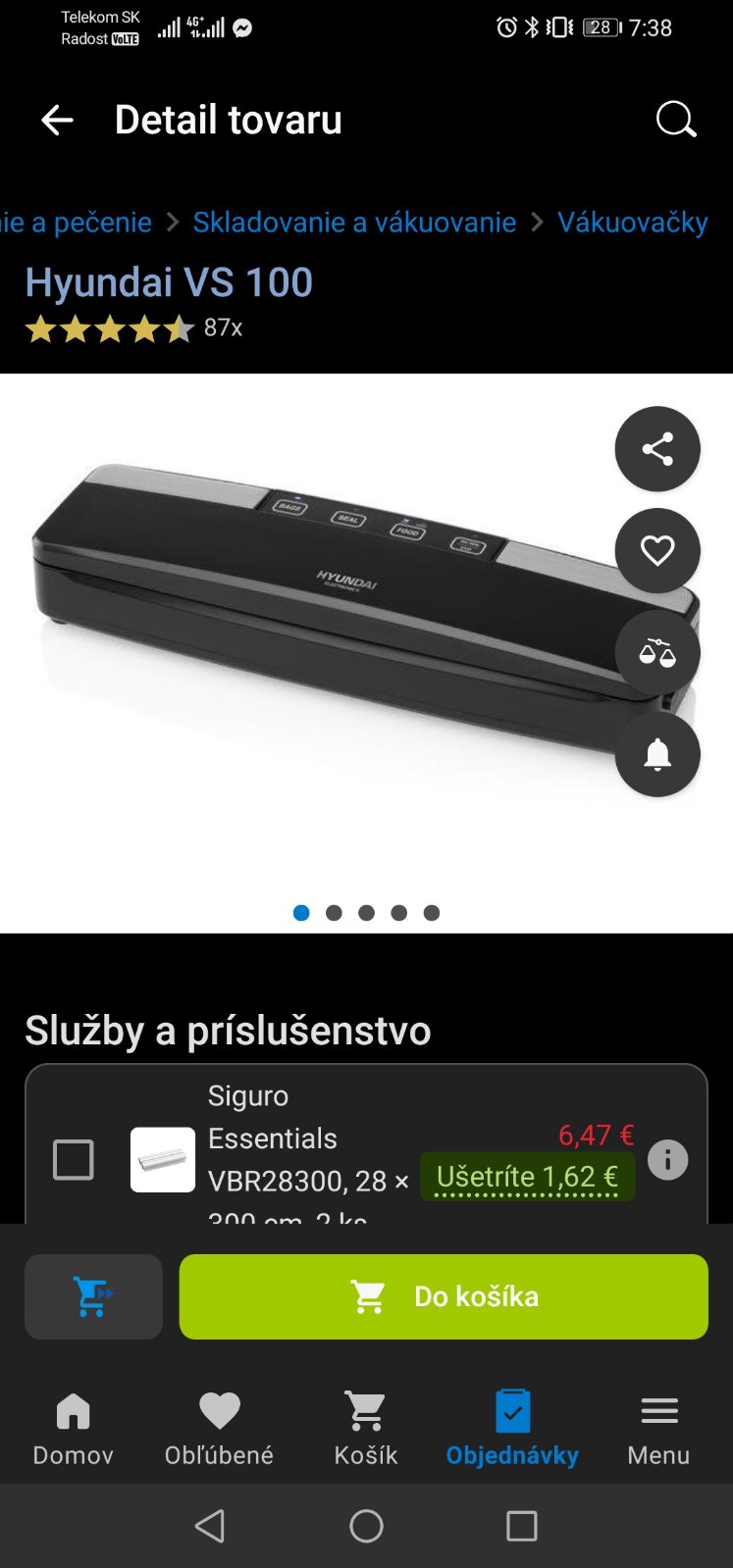Tap the quick buy cart button
This screenshot has width=733, height=1568.
click(93, 1296)
